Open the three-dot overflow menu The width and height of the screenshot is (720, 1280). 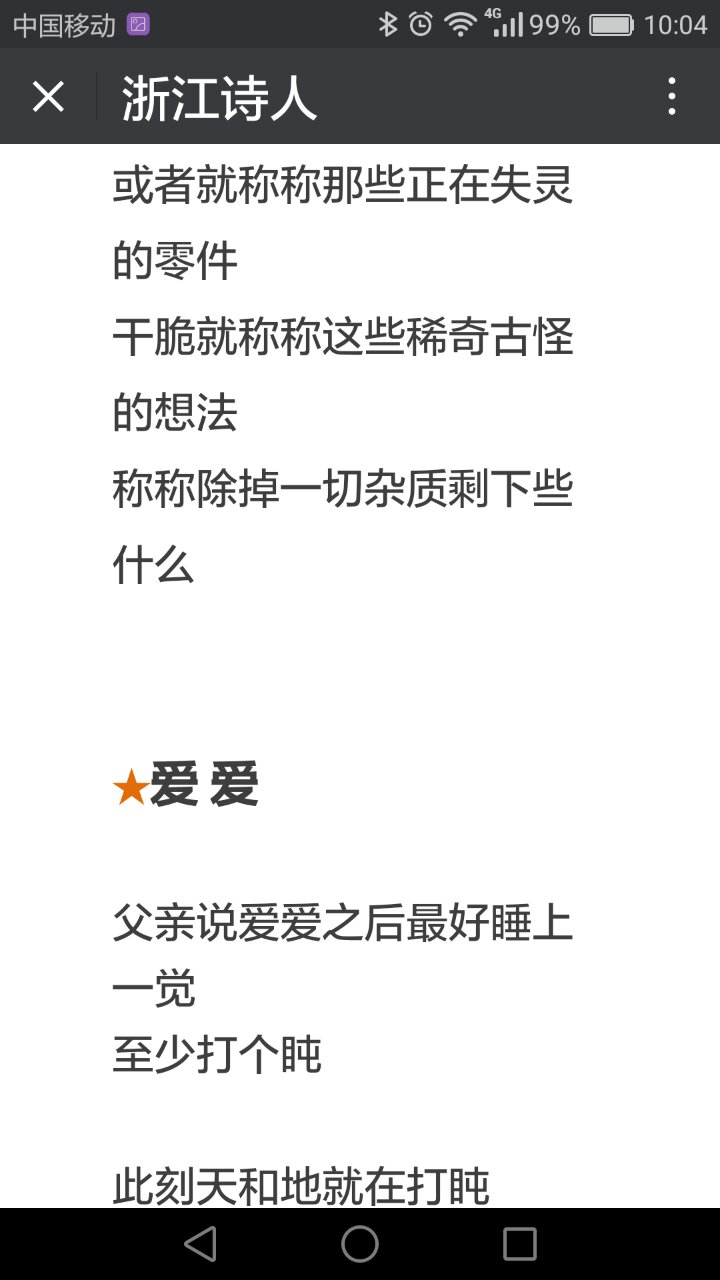point(672,97)
